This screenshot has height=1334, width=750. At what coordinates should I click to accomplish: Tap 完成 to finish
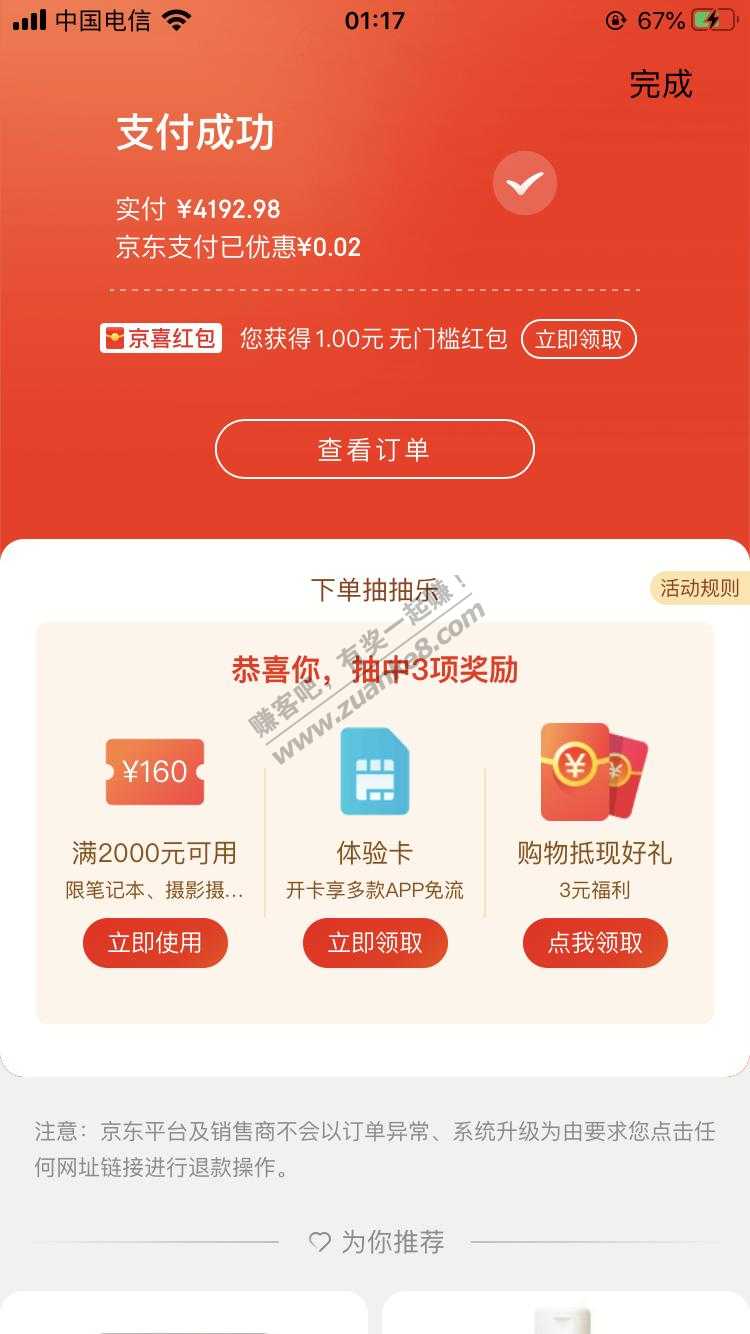[x=661, y=85]
